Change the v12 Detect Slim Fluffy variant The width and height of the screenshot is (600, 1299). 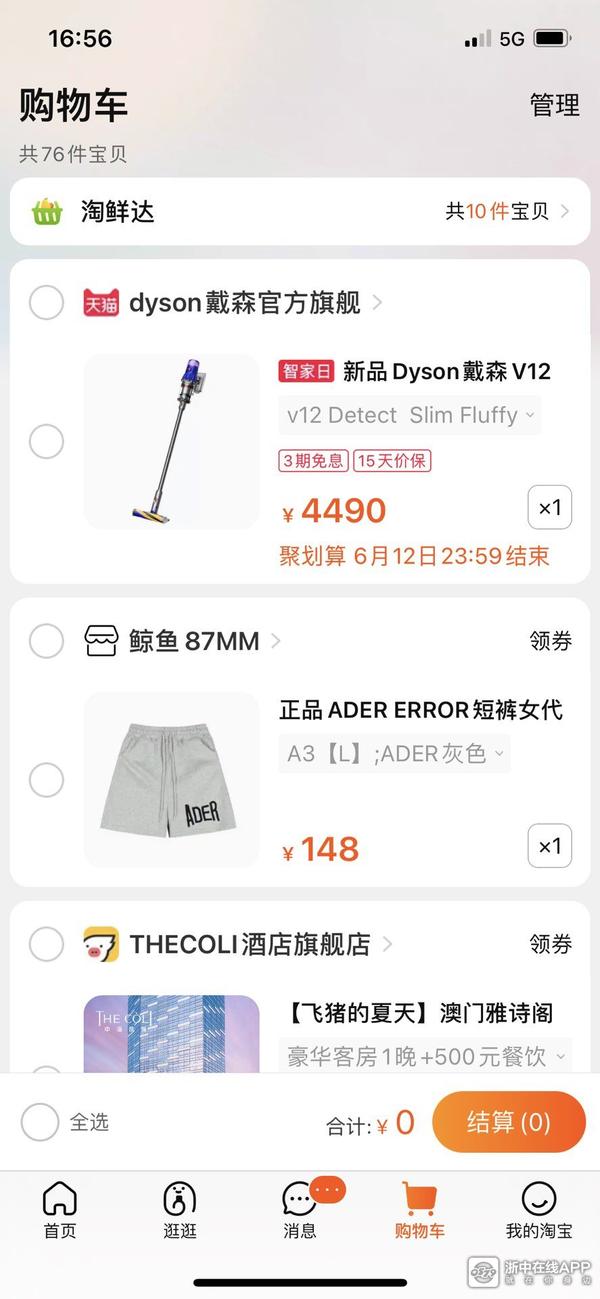[410, 415]
